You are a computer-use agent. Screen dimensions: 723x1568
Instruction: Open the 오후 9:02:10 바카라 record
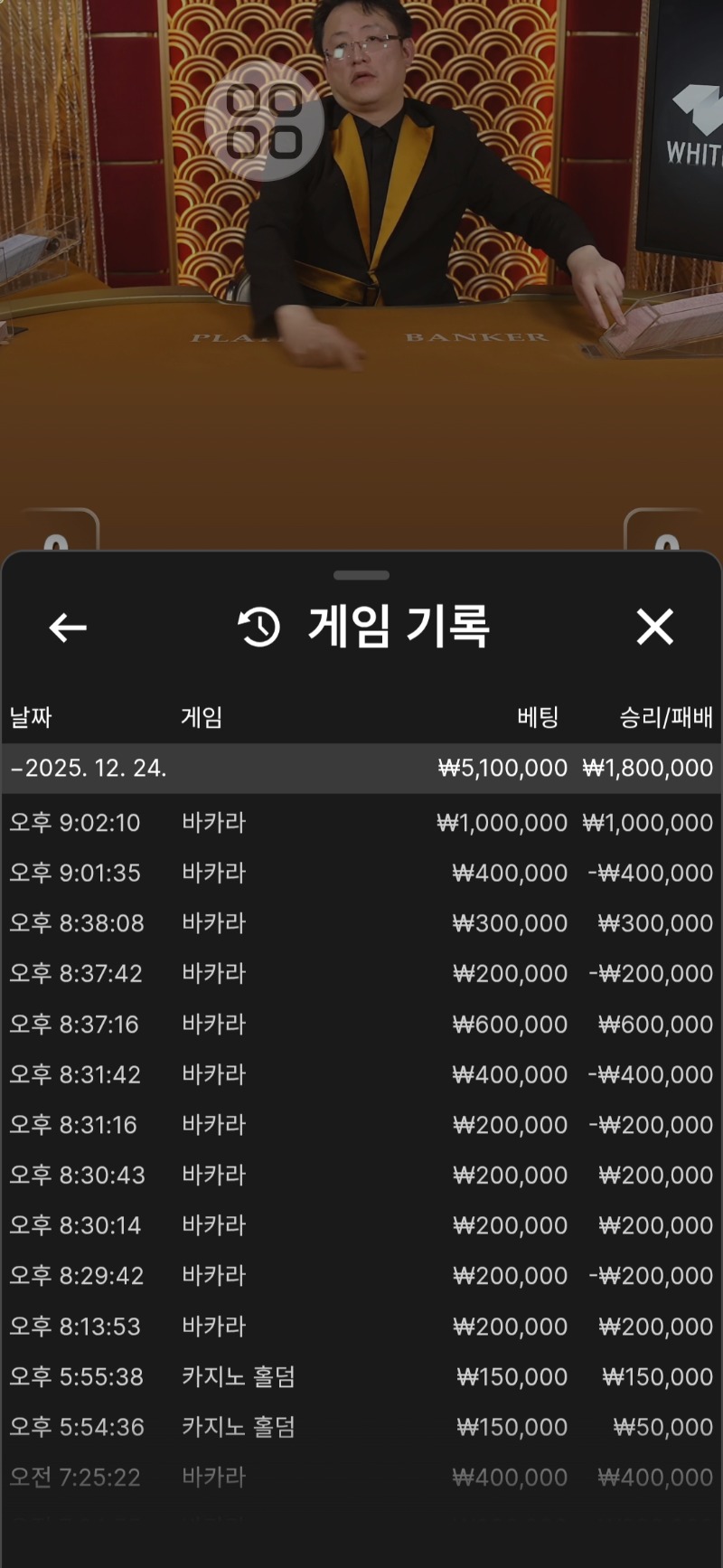pyautogui.click(x=361, y=823)
